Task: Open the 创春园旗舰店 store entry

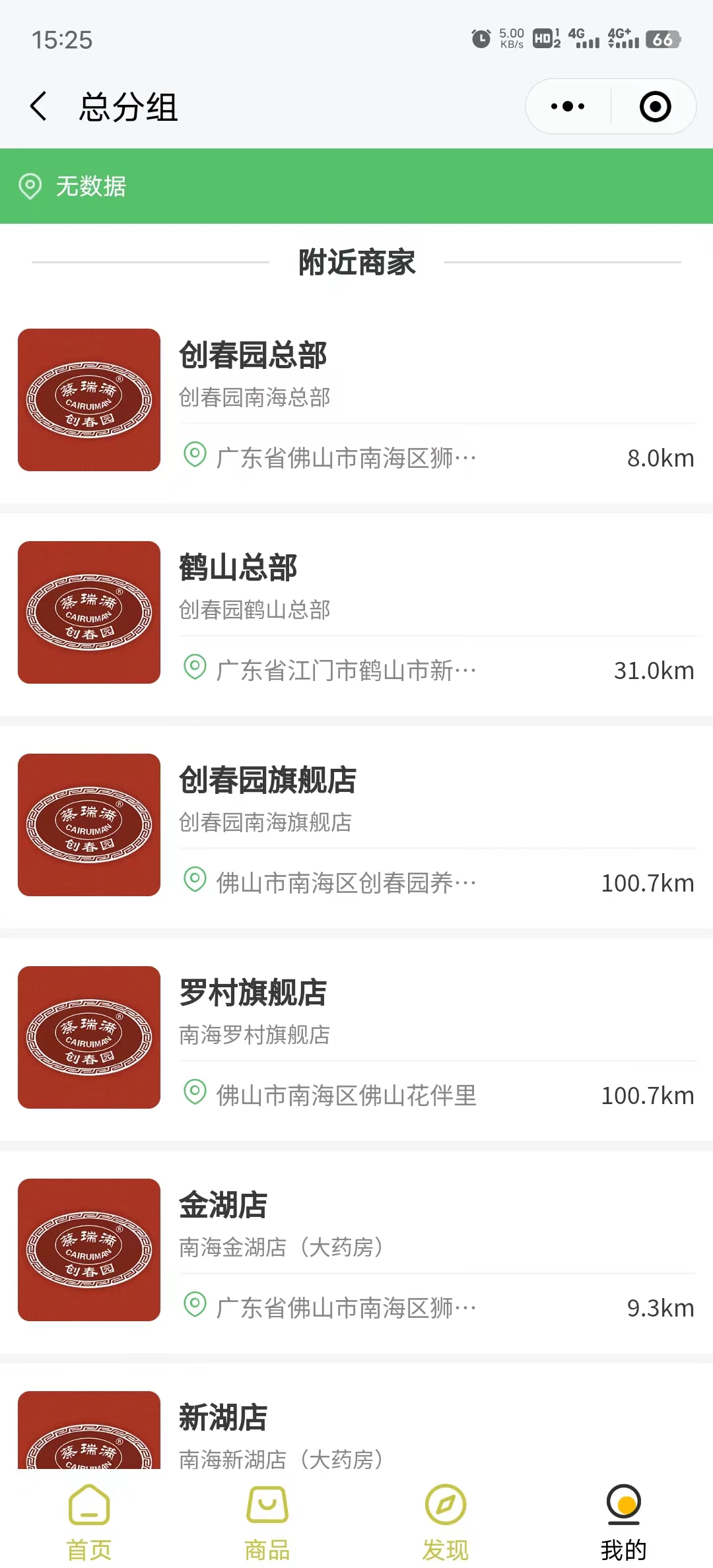Action: pyautogui.click(x=356, y=825)
